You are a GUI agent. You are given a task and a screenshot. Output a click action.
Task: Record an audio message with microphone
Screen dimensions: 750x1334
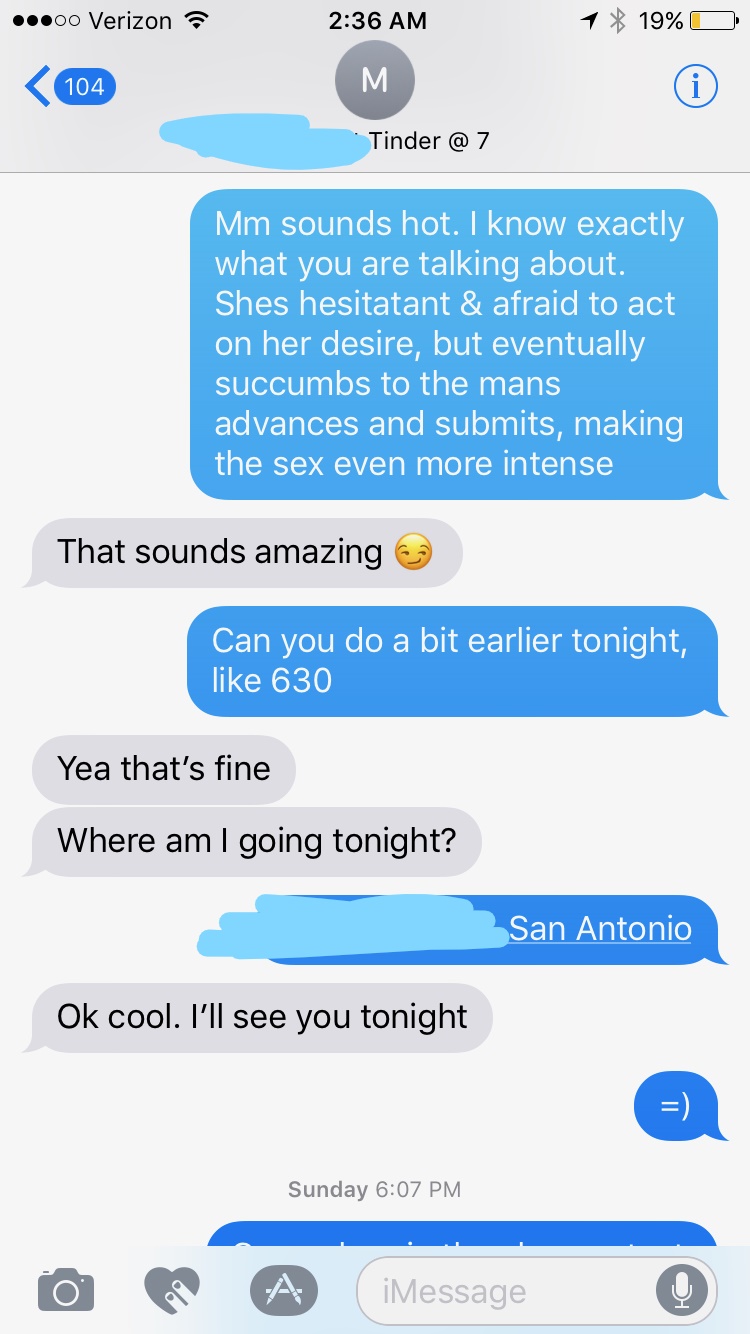tap(681, 1291)
